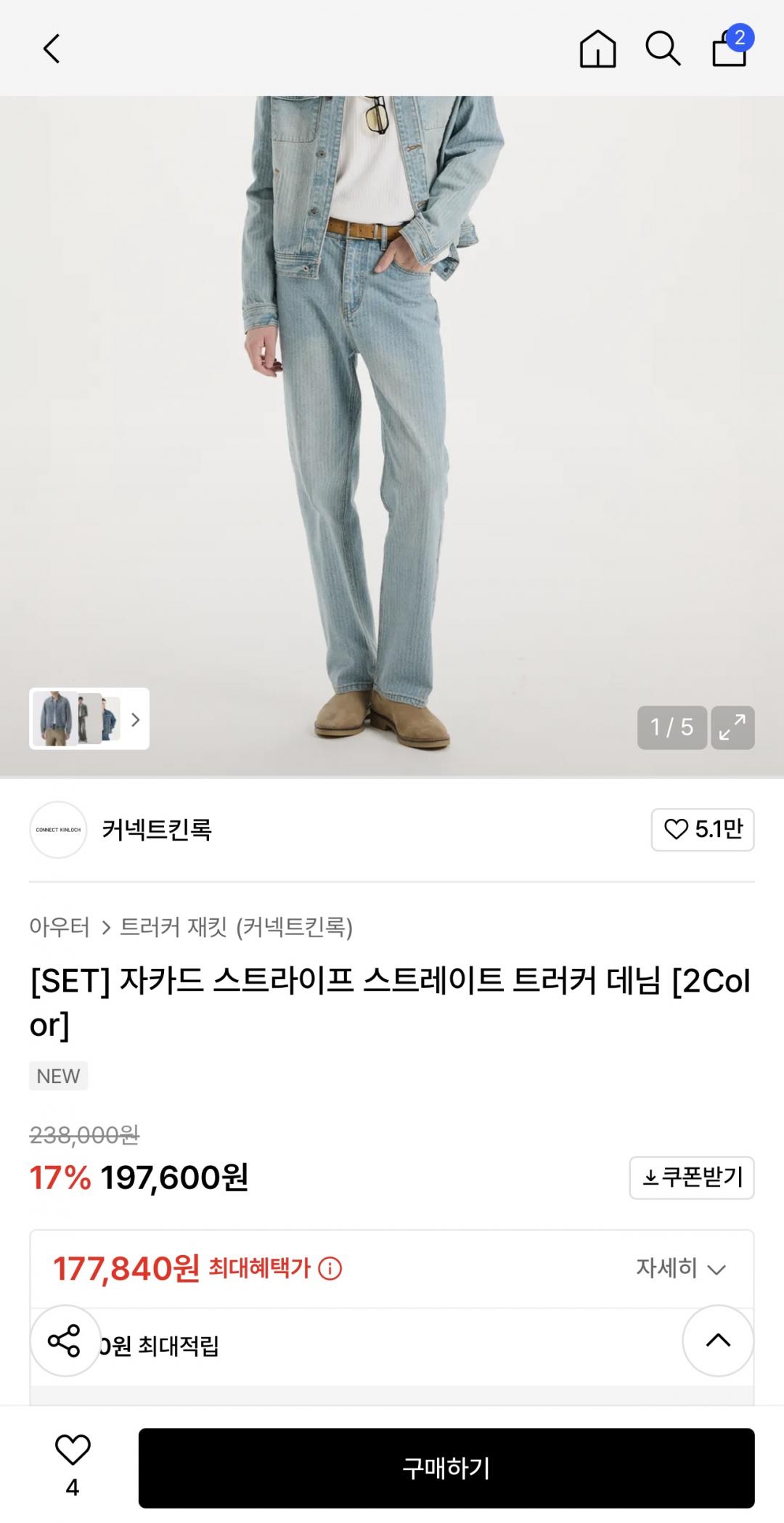
Task: Open the home icon
Action: click(597, 49)
